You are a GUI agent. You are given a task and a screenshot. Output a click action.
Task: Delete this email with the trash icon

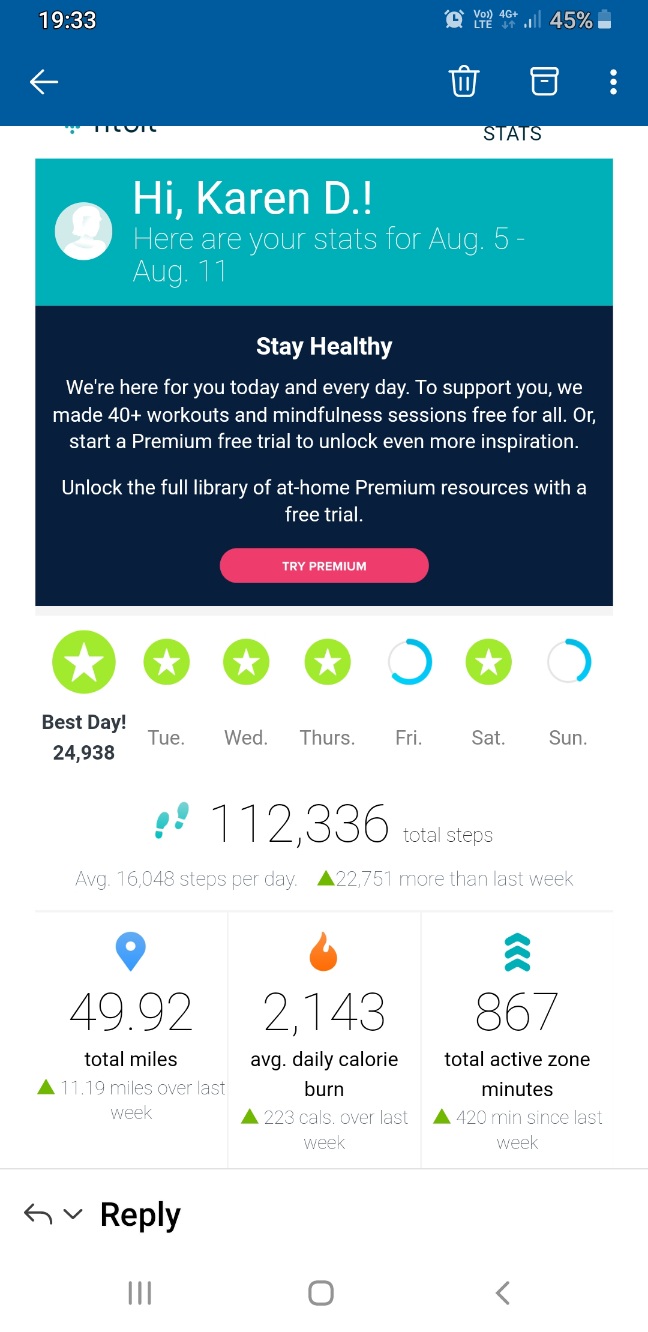point(464,82)
